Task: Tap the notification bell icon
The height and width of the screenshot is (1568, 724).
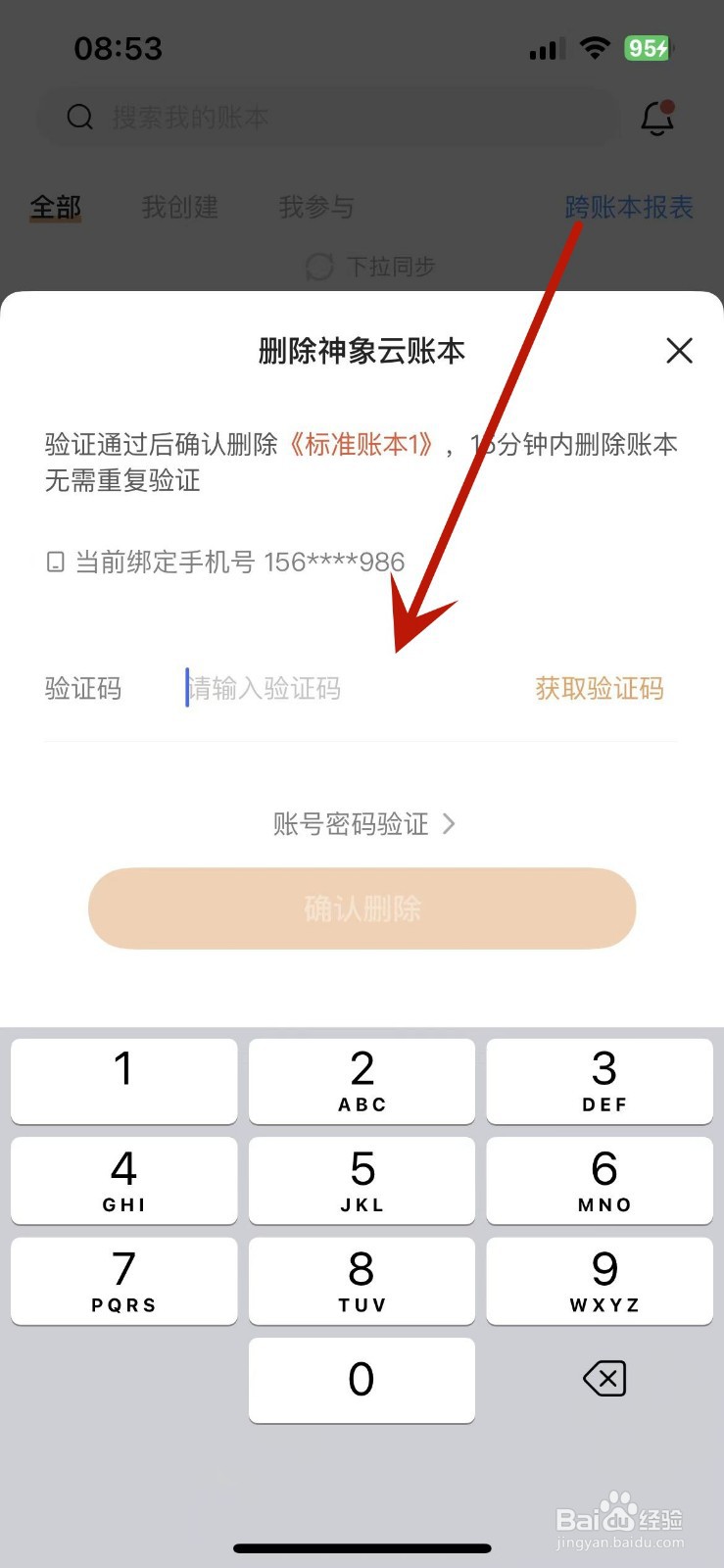Action: point(656,117)
